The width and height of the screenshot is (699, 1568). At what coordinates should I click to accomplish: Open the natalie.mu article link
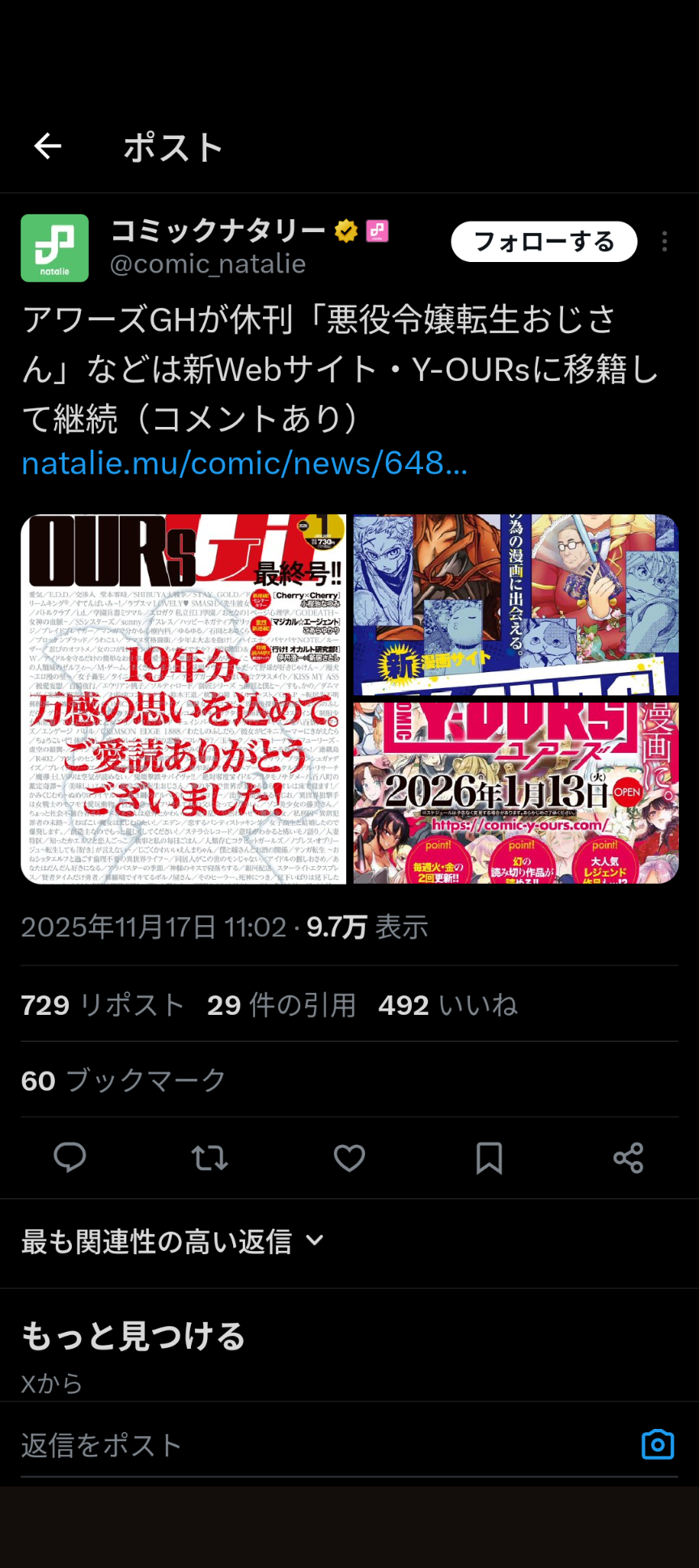(244, 463)
